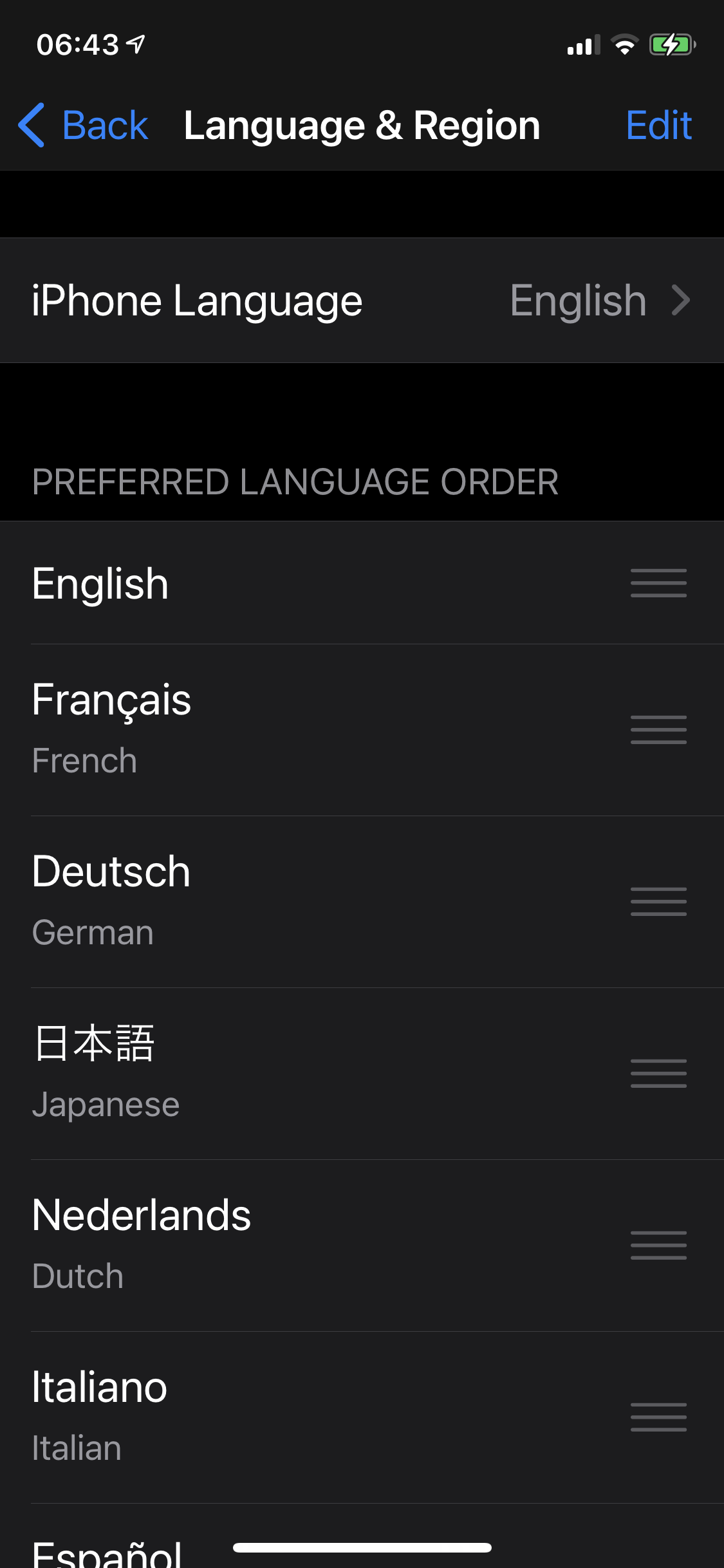The width and height of the screenshot is (724, 1568).
Task: Tap Edit to modify the language list
Action: tap(658, 125)
